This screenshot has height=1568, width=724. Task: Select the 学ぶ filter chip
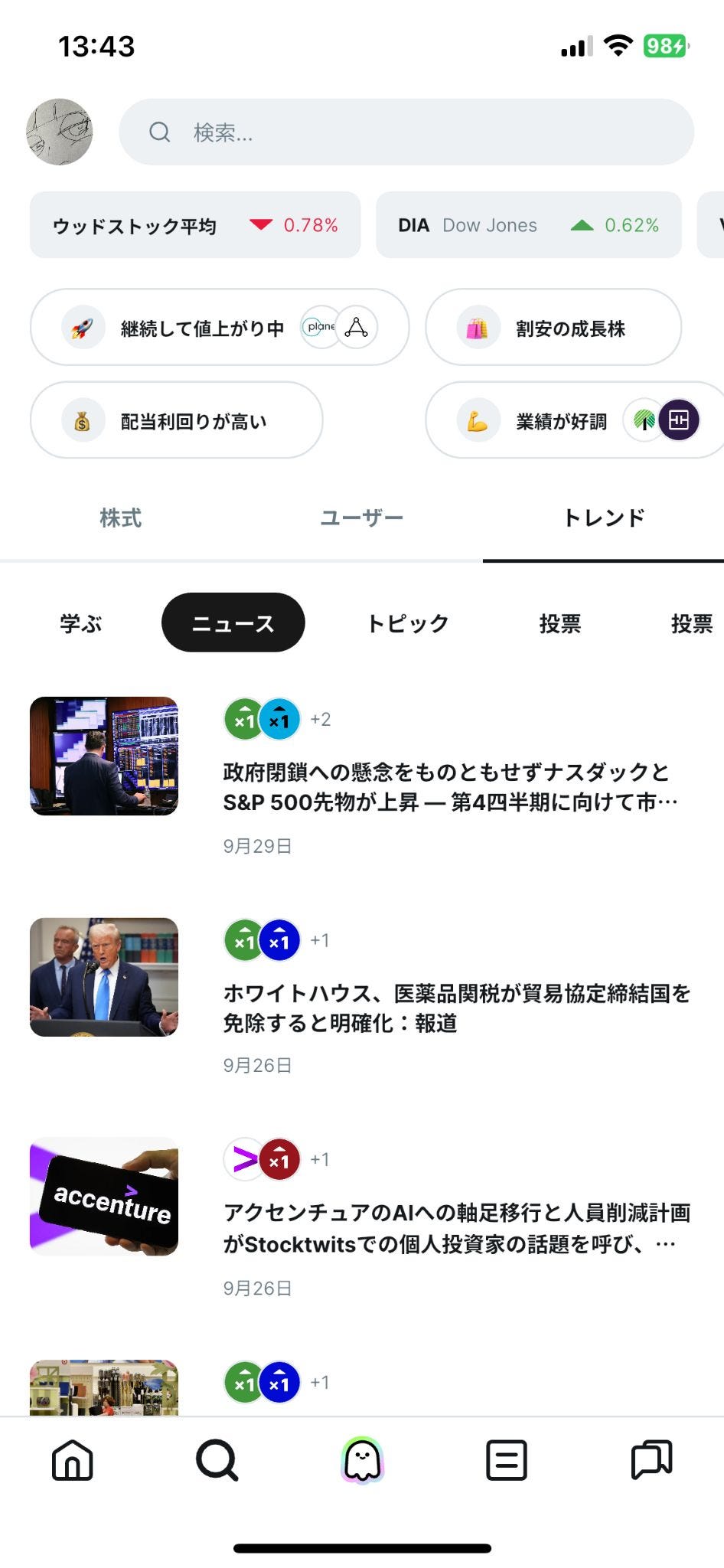tap(81, 623)
